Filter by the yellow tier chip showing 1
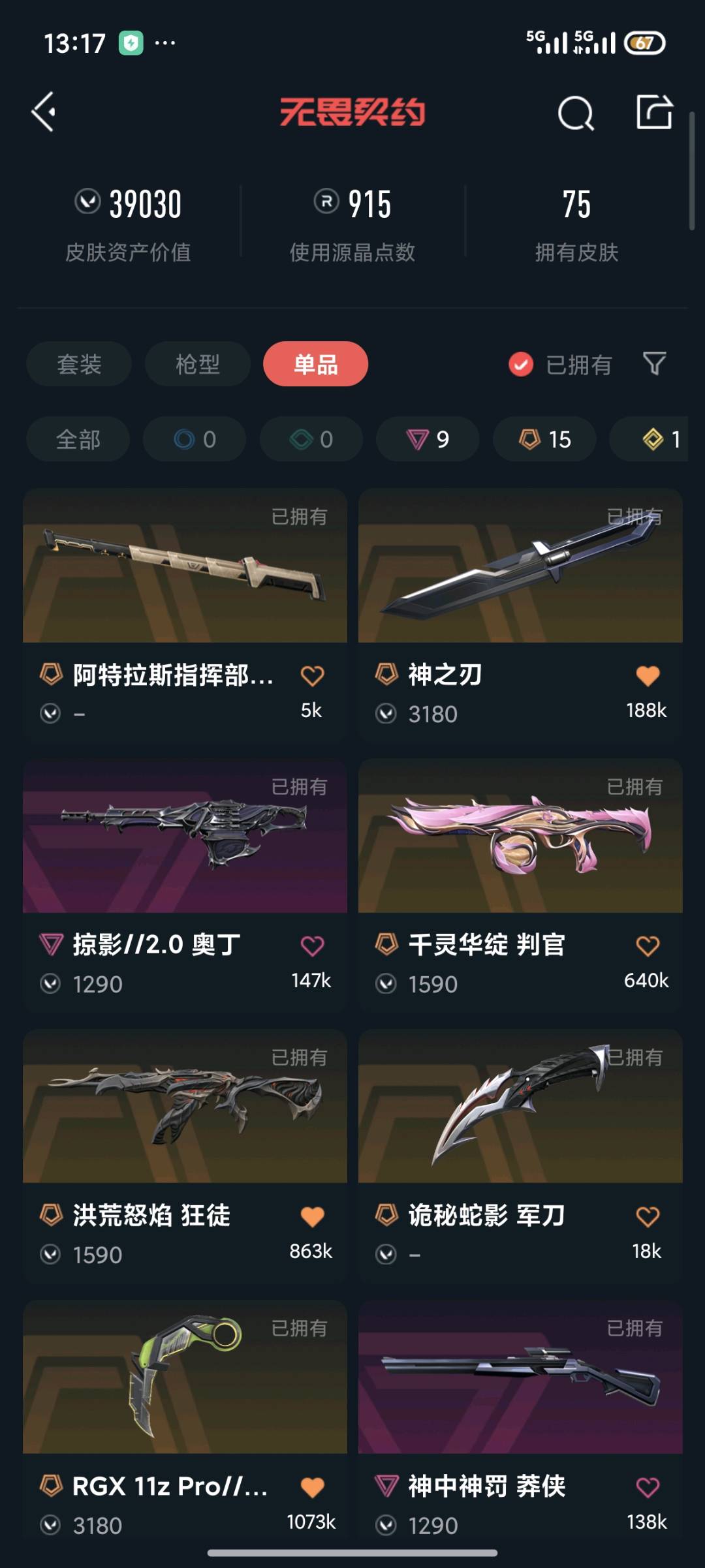The image size is (705, 1568). click(x=659, y=439)
